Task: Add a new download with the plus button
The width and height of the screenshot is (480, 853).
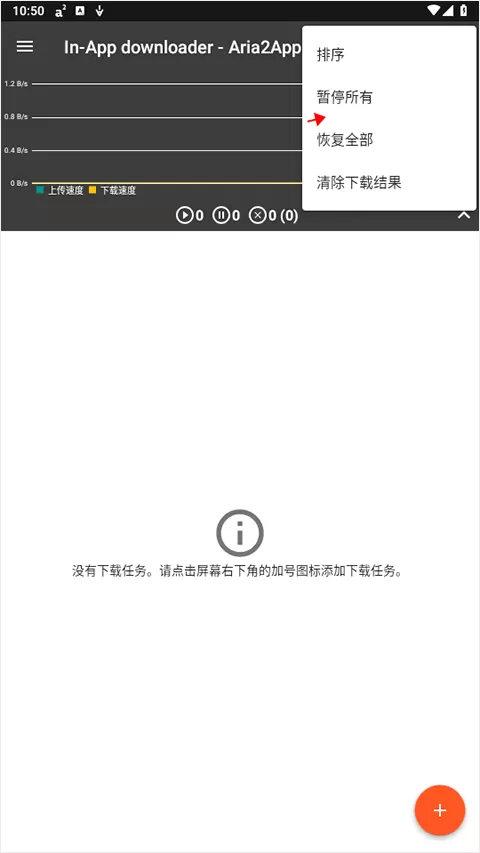Action: coord(440,810)
